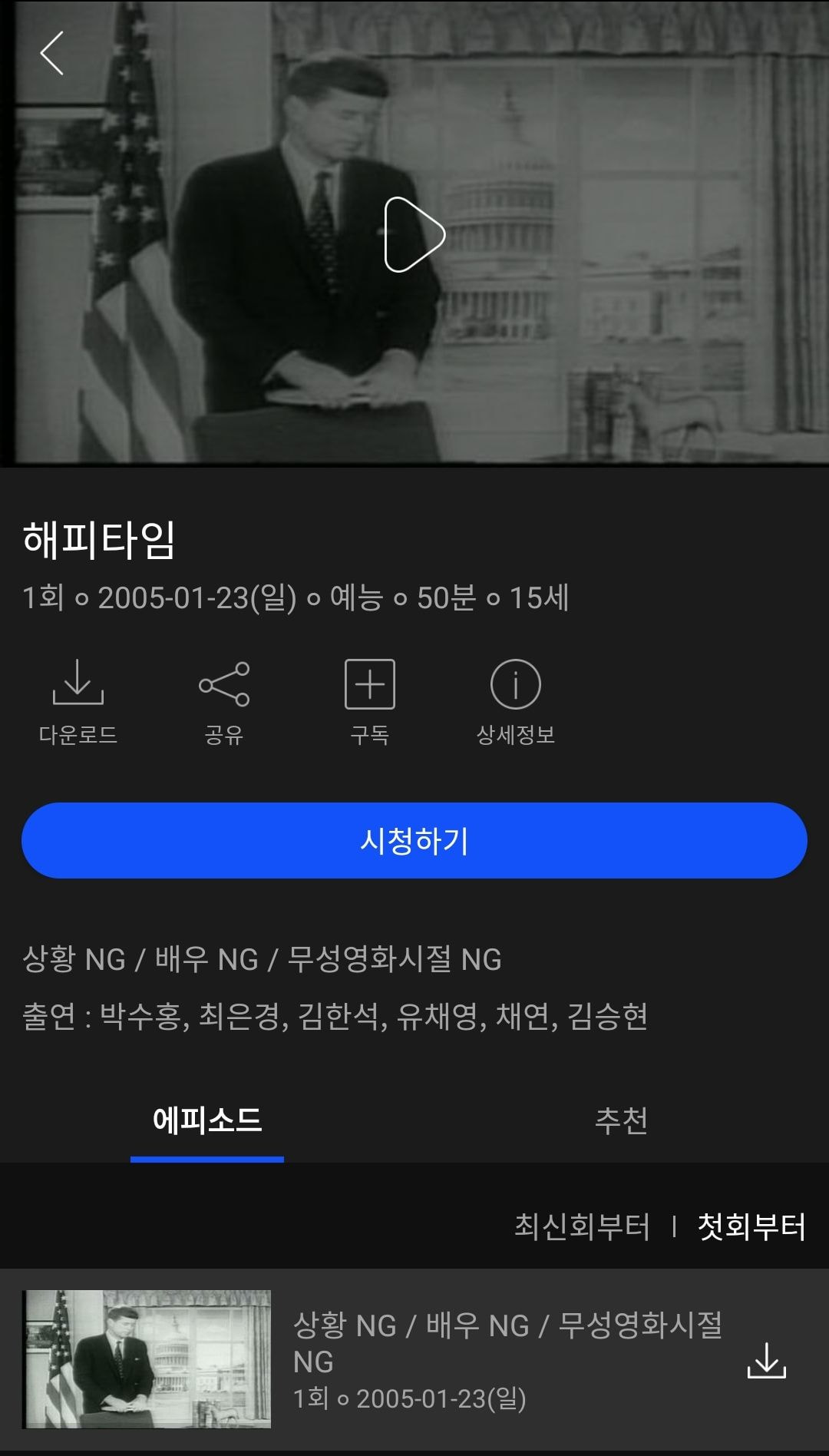The width and height of the screenshot is (829, 1456).
Task: Open 상세정보 detail info
Action: click(515, 700)
